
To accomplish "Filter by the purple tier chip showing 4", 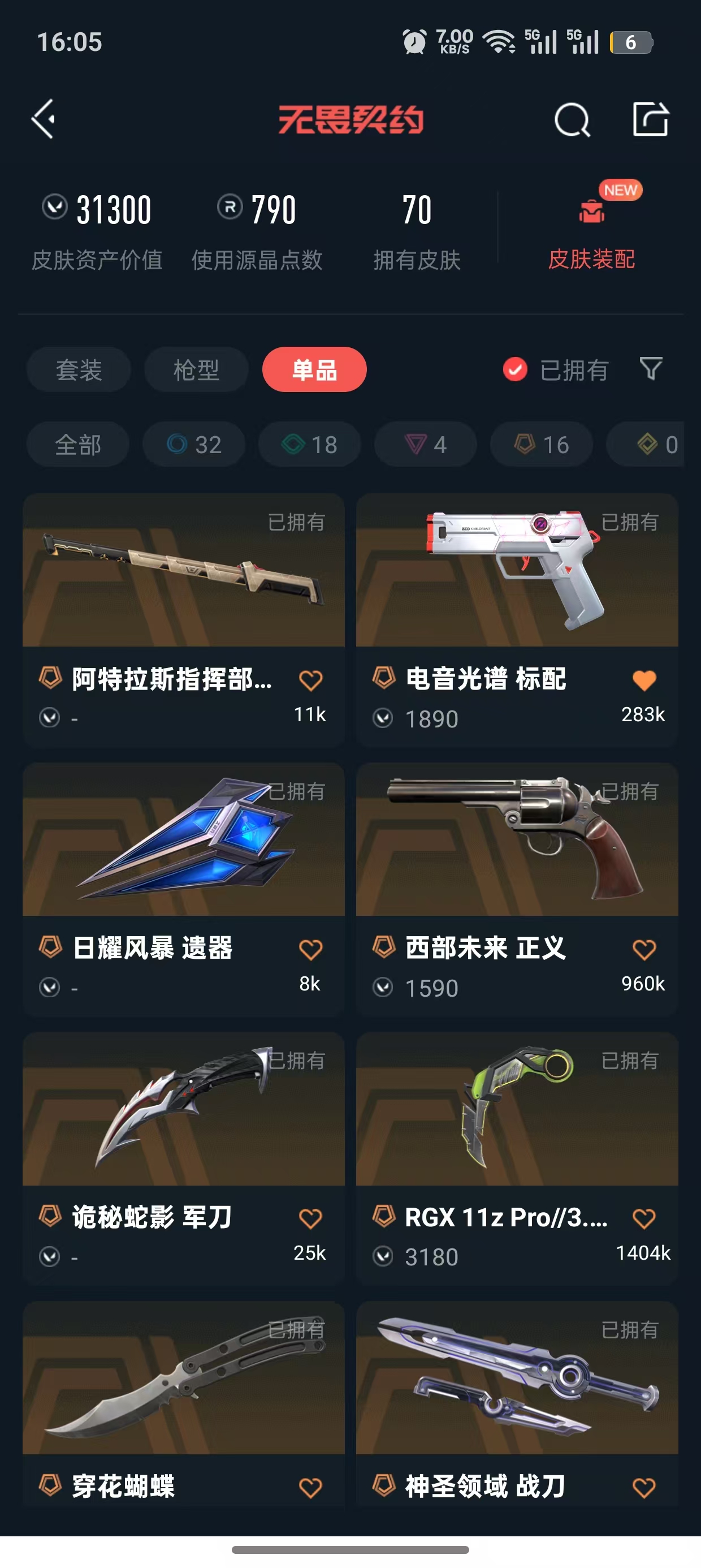I will pos(425,445).
